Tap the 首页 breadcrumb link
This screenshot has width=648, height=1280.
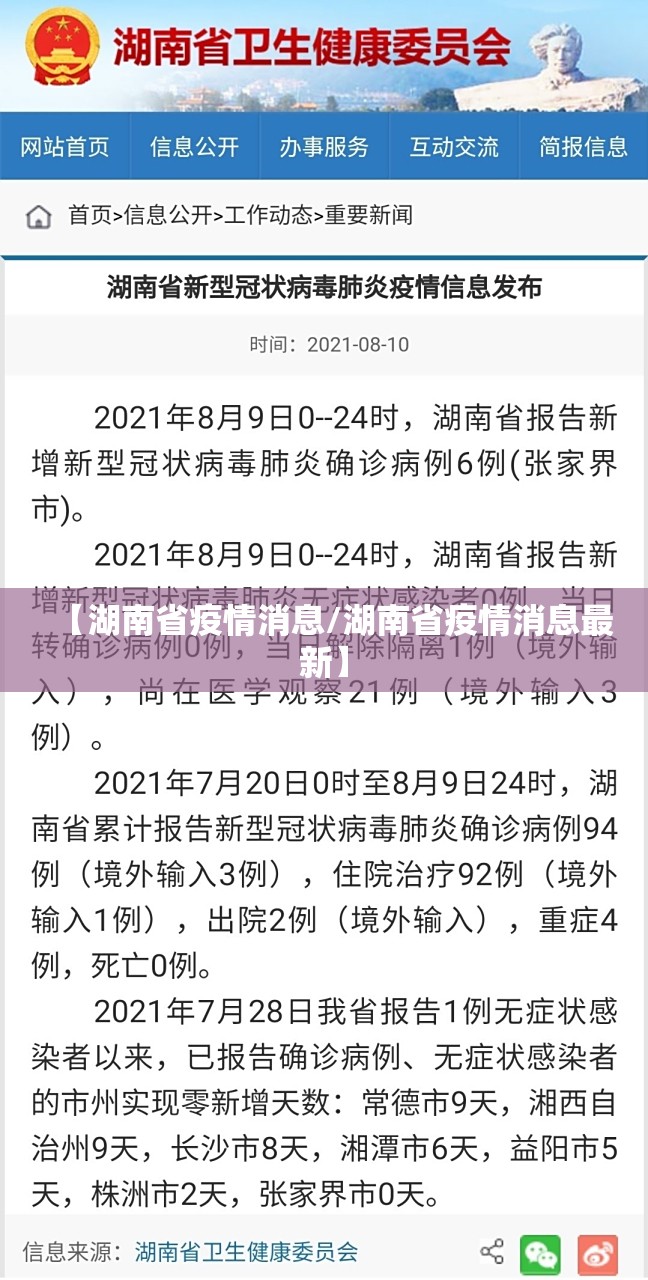click(x=90, y=215)
